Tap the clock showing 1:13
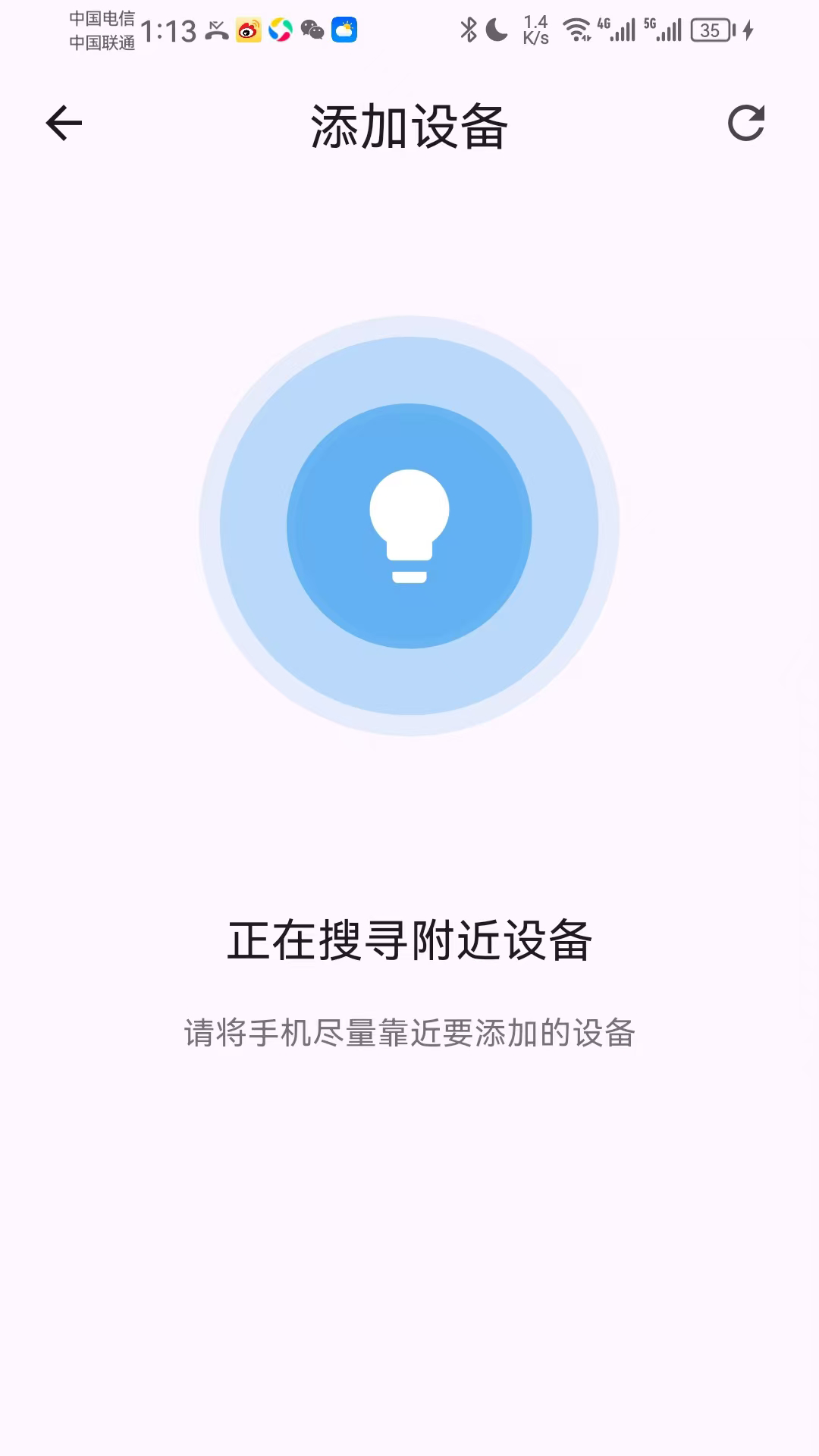Screen dimensions: 819x1456 pyautogui.click(x=168, y=30)
